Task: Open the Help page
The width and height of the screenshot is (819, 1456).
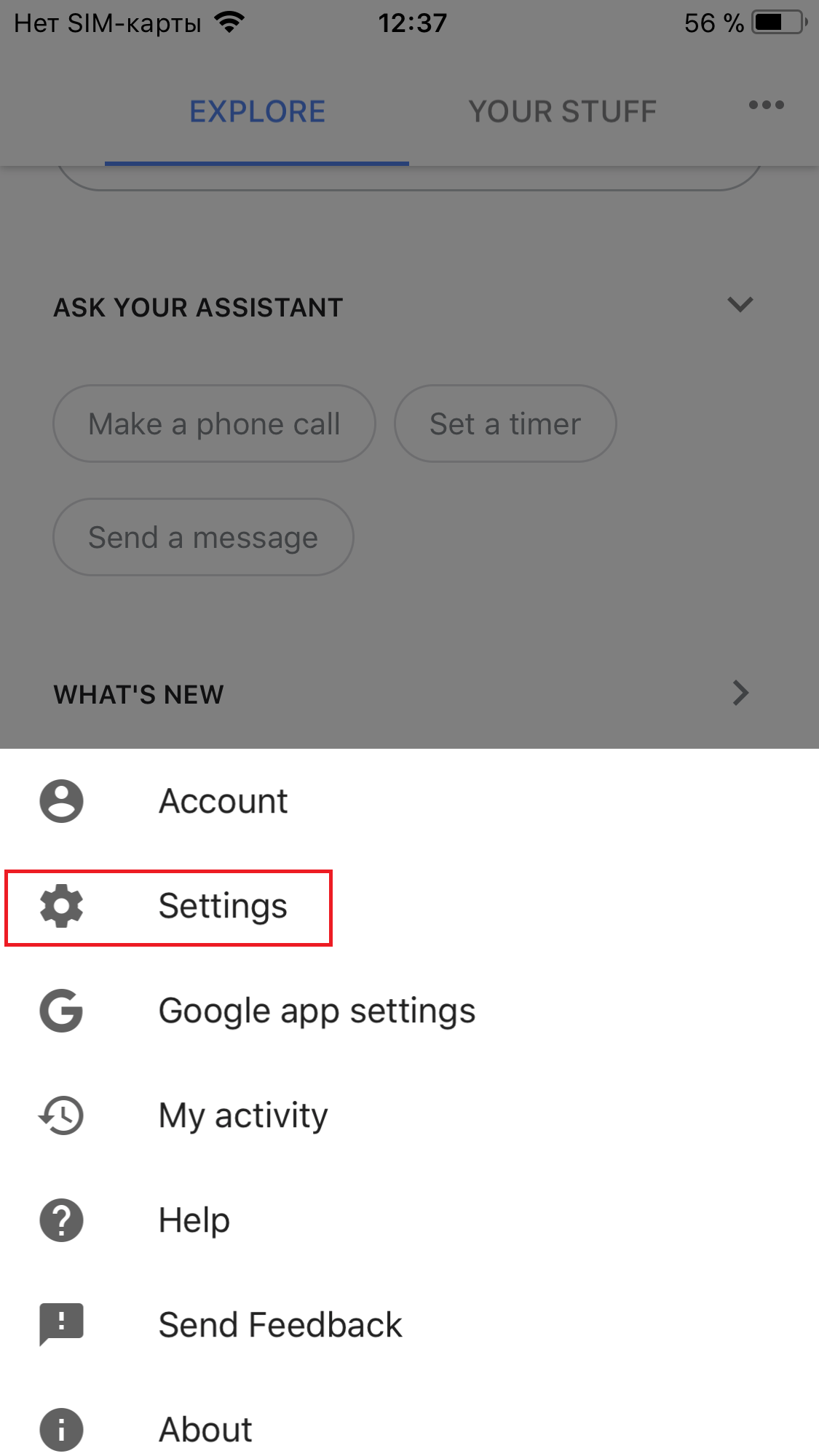Action: click(x=194, y=1220)
